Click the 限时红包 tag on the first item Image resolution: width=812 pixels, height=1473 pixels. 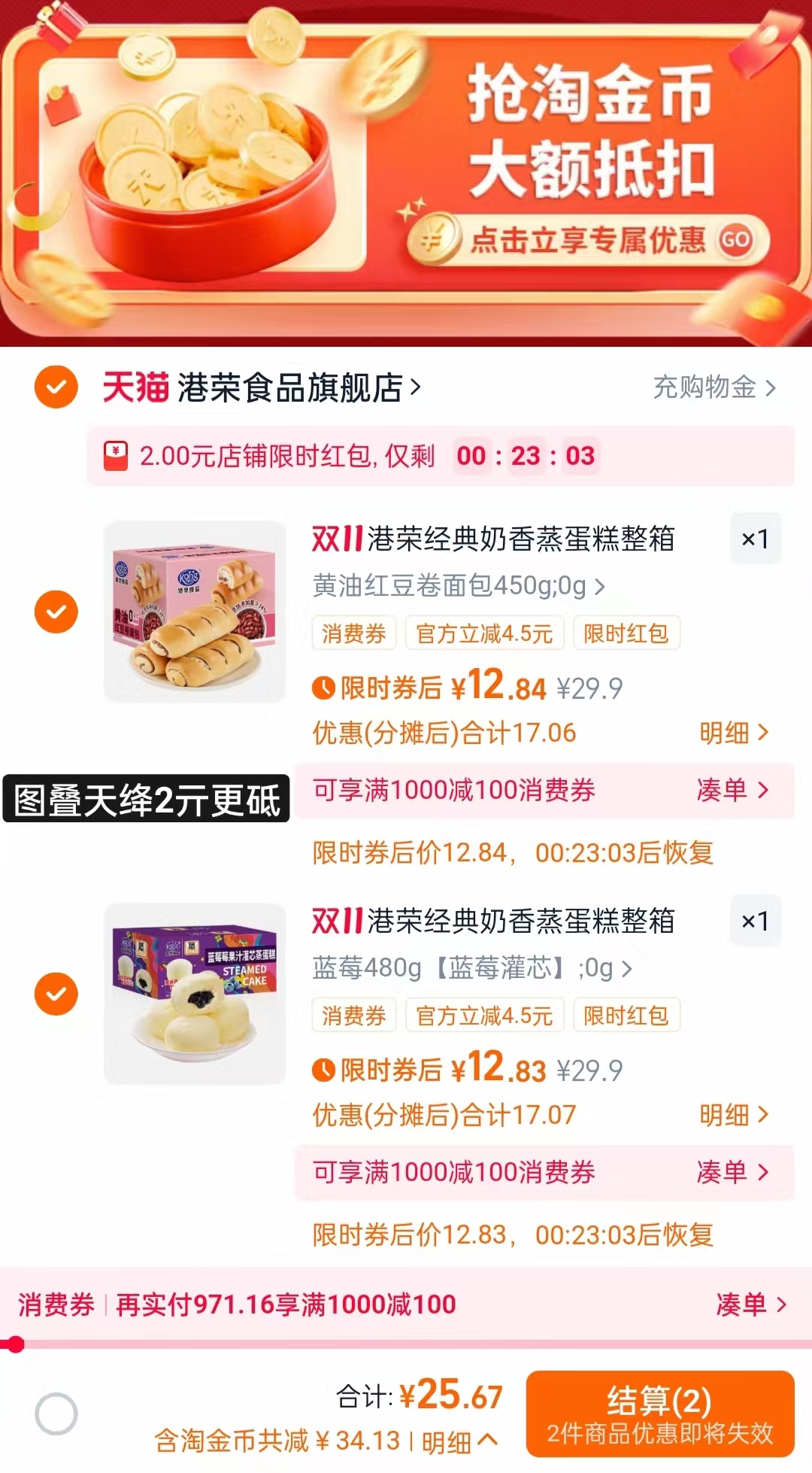coord(627,634)
